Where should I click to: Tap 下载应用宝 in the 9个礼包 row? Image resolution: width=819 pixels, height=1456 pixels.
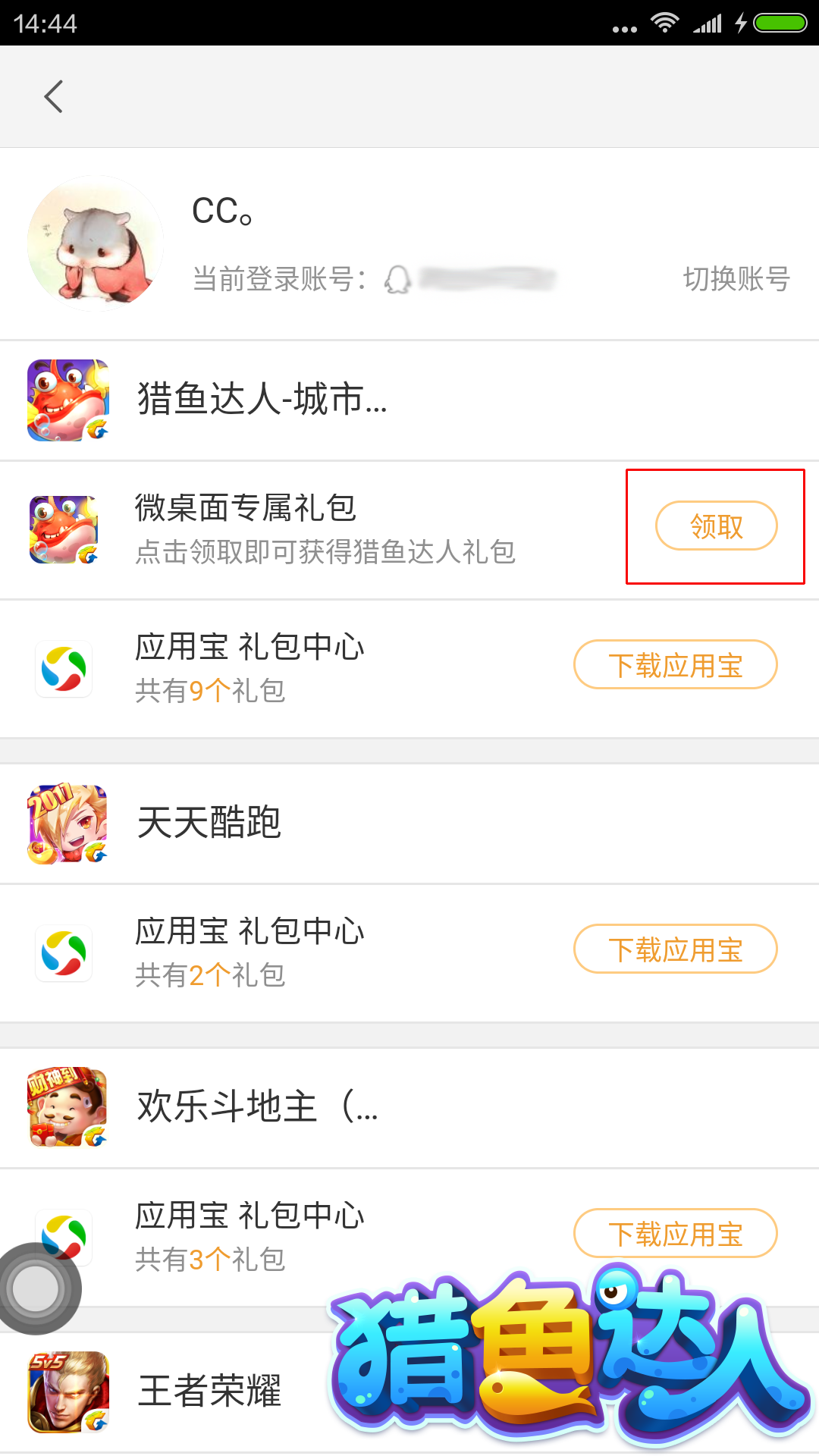[675, 665]
